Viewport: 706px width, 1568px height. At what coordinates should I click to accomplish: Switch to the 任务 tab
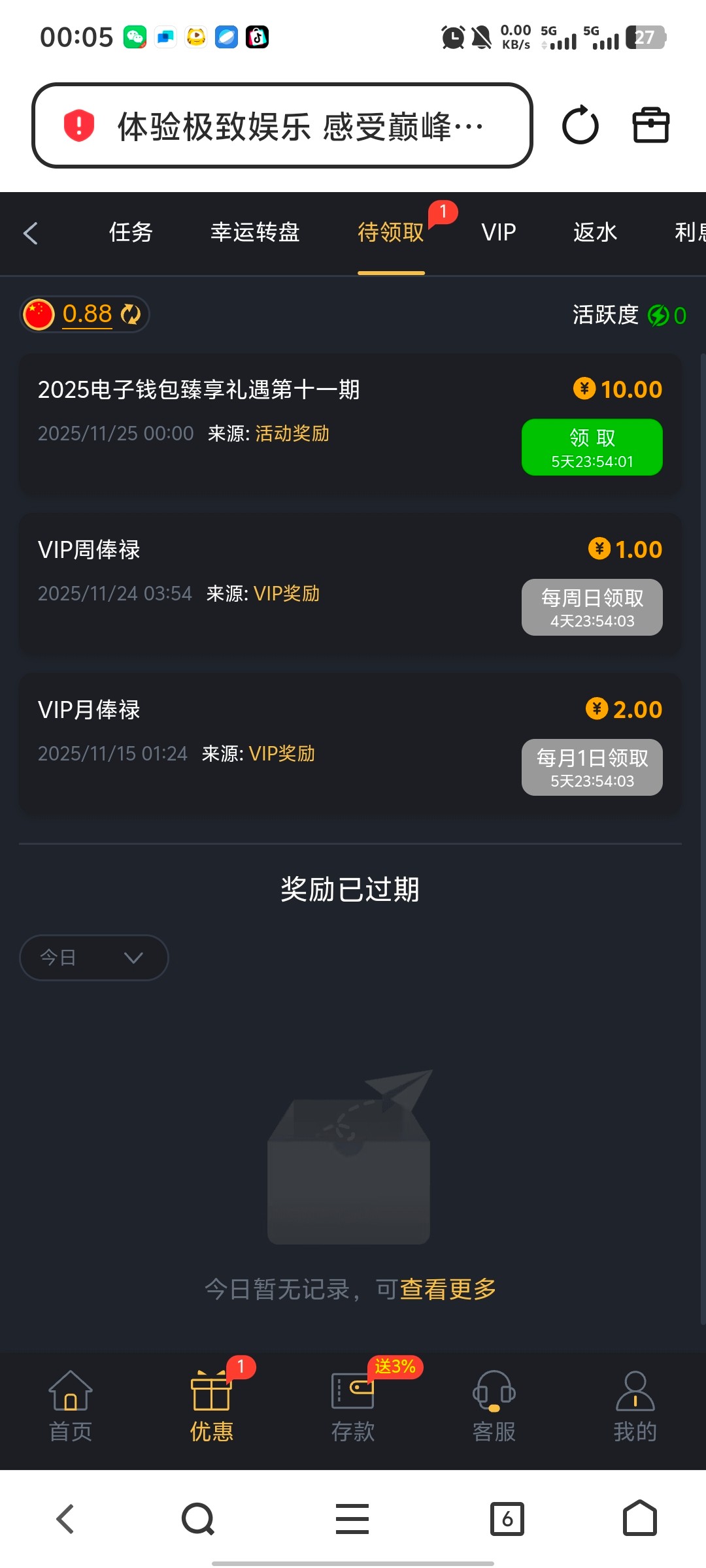[131, 232]
